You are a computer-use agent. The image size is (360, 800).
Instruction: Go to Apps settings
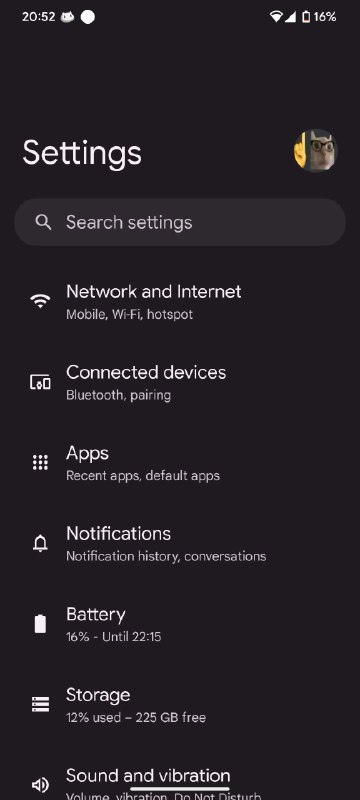180,463
